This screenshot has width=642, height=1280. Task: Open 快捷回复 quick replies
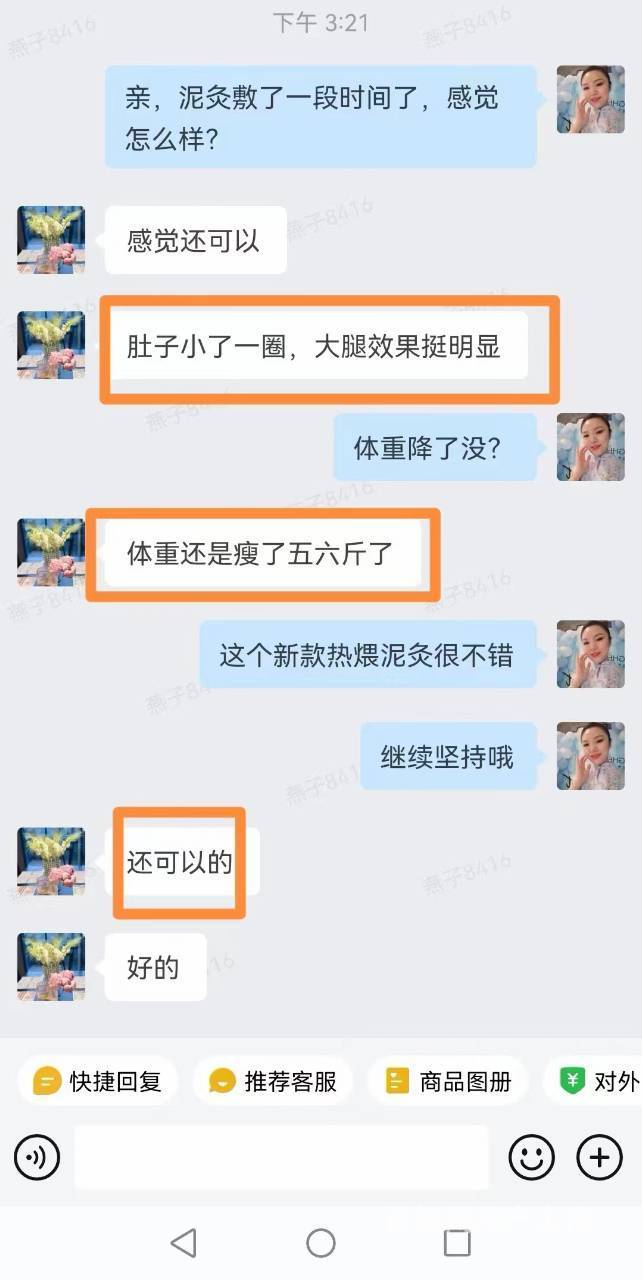(98, 1081)
